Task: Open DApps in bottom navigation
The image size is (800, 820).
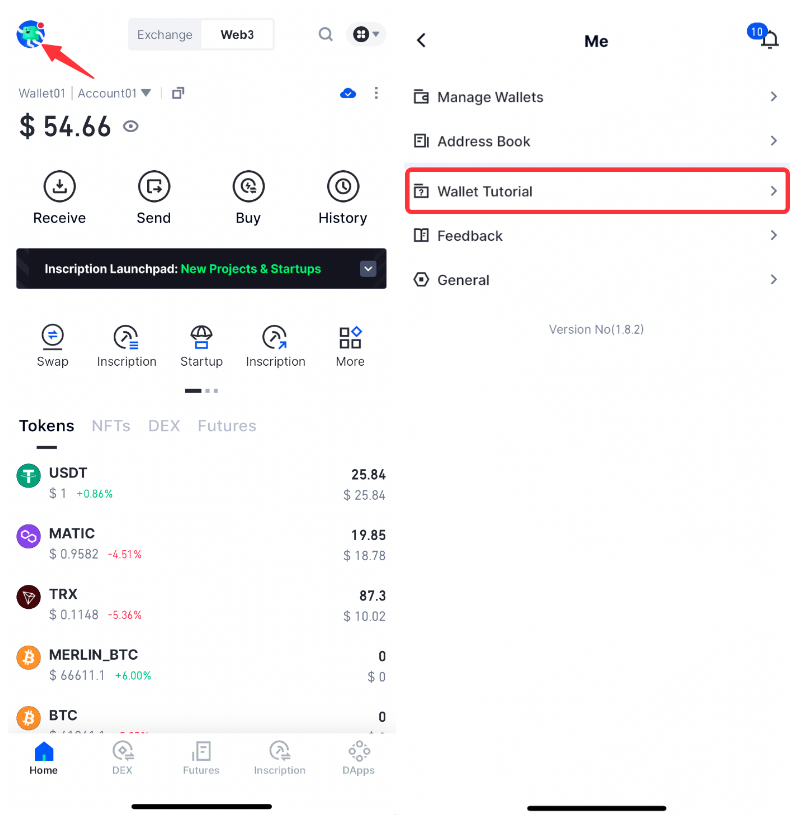Action: tap(358, 758)
